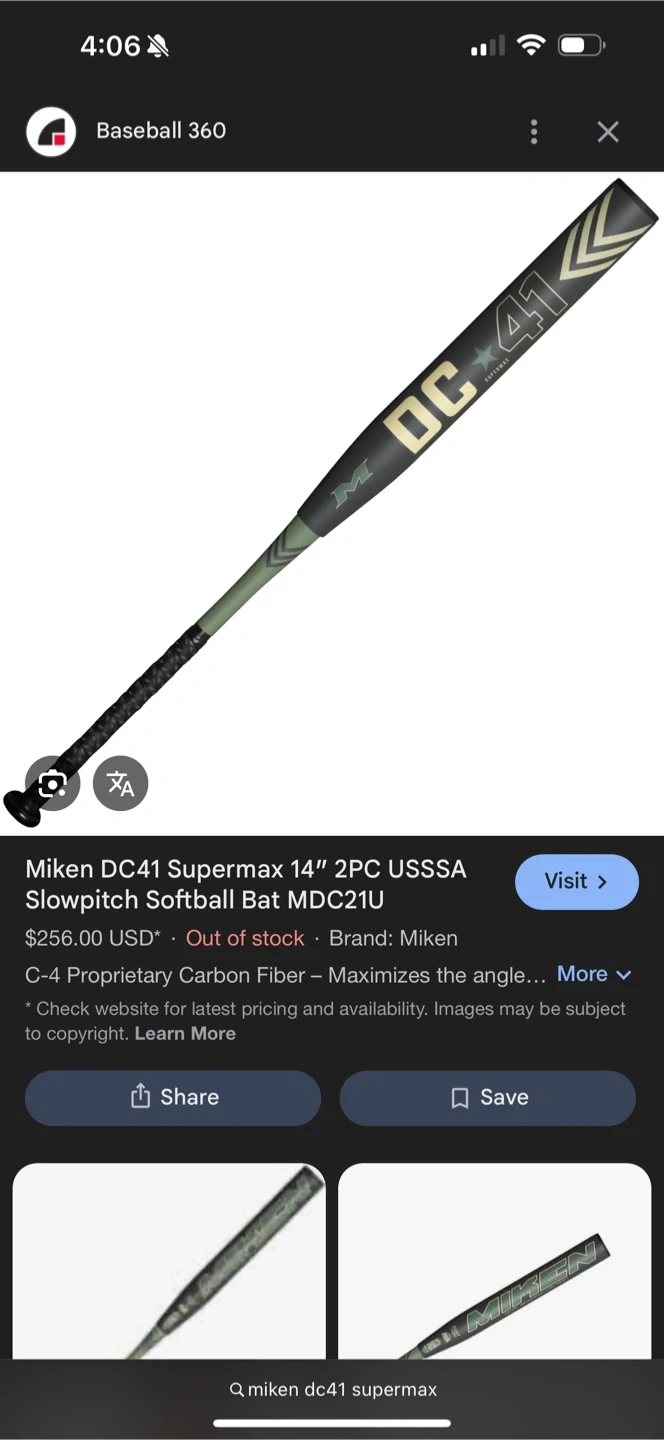Screen dimensions: 664x1440
Task: Open the Baseball 360 source header
Action: click(160, 131)
